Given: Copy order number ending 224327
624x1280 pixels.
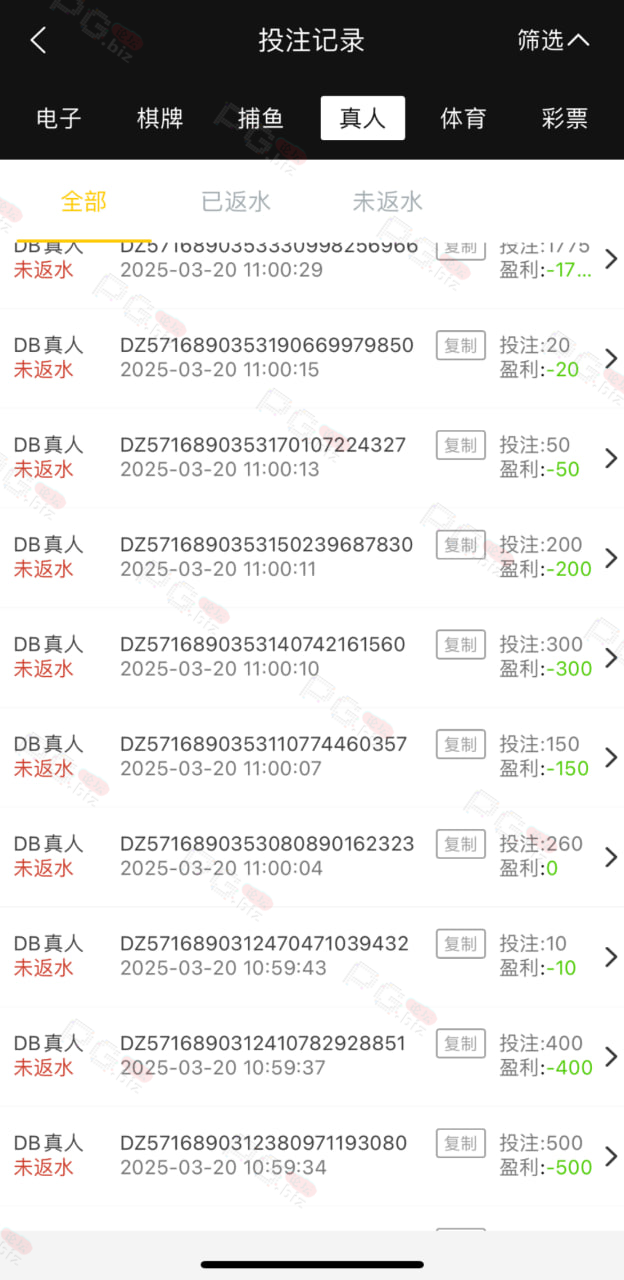Looking at the screenshot, I should click(460, 445).
